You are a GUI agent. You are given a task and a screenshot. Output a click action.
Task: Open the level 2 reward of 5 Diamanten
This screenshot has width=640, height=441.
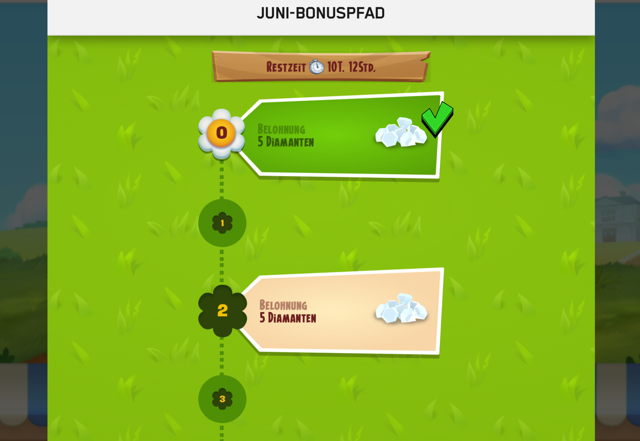(x=340, y=311)
